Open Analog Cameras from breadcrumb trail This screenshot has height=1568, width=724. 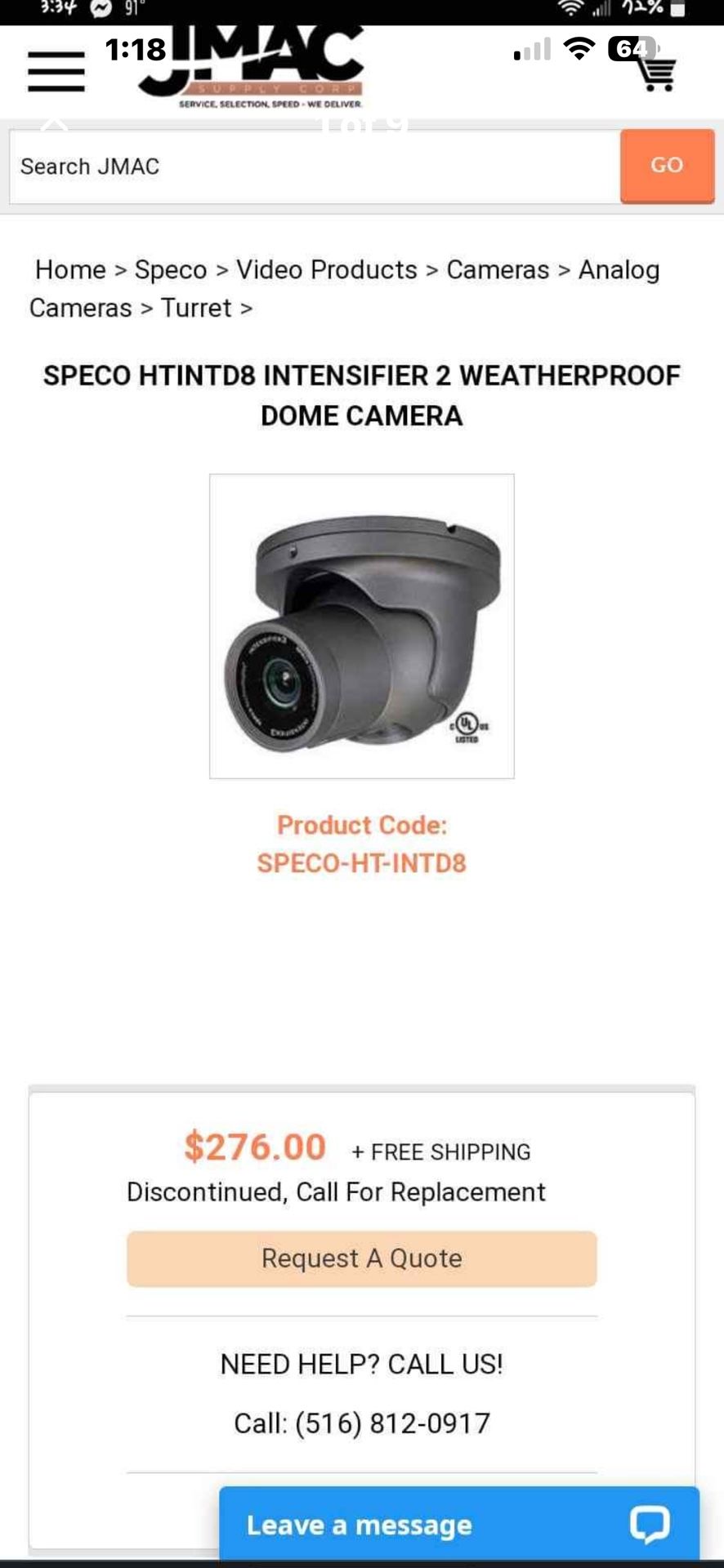(x=619, y=269)
